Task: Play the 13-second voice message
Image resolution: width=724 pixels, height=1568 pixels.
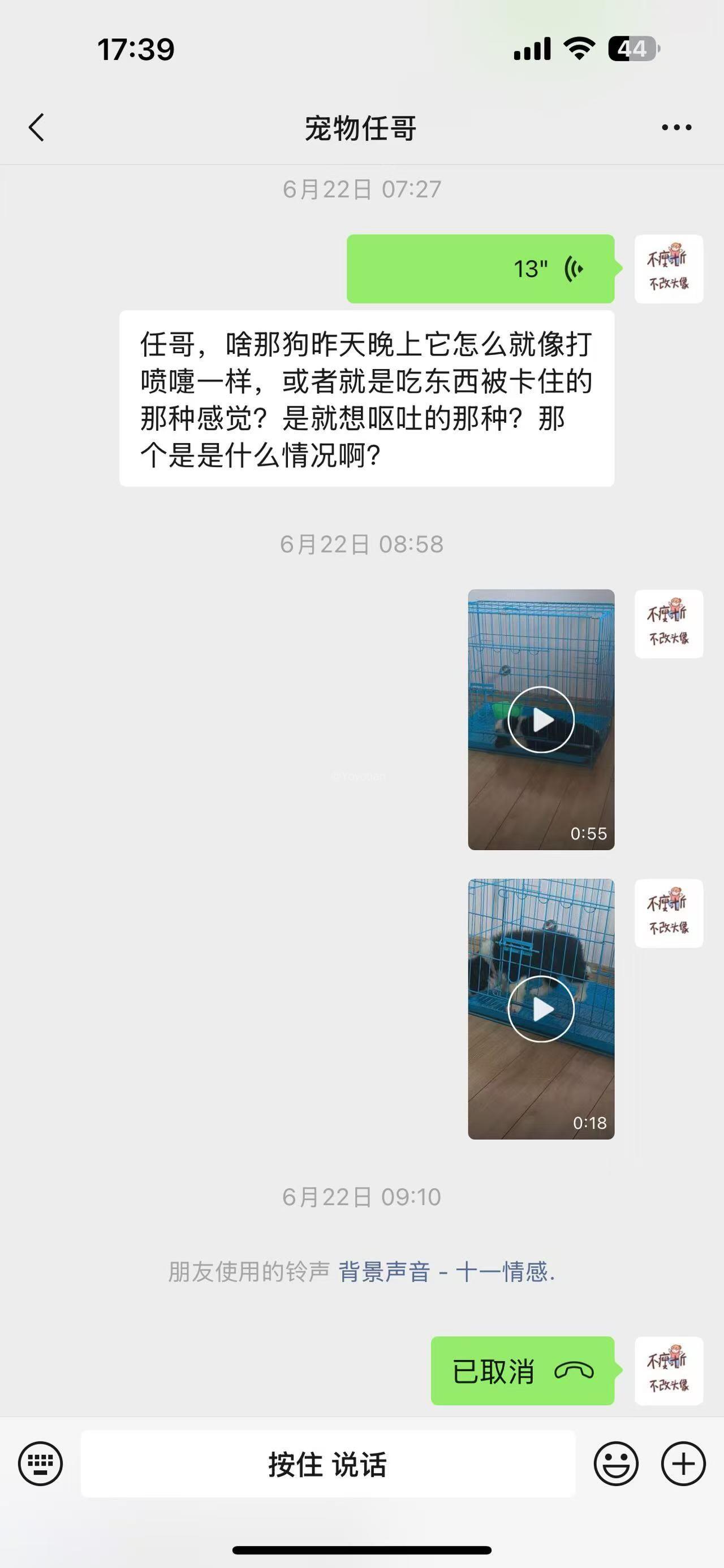Action: [480, 268]
